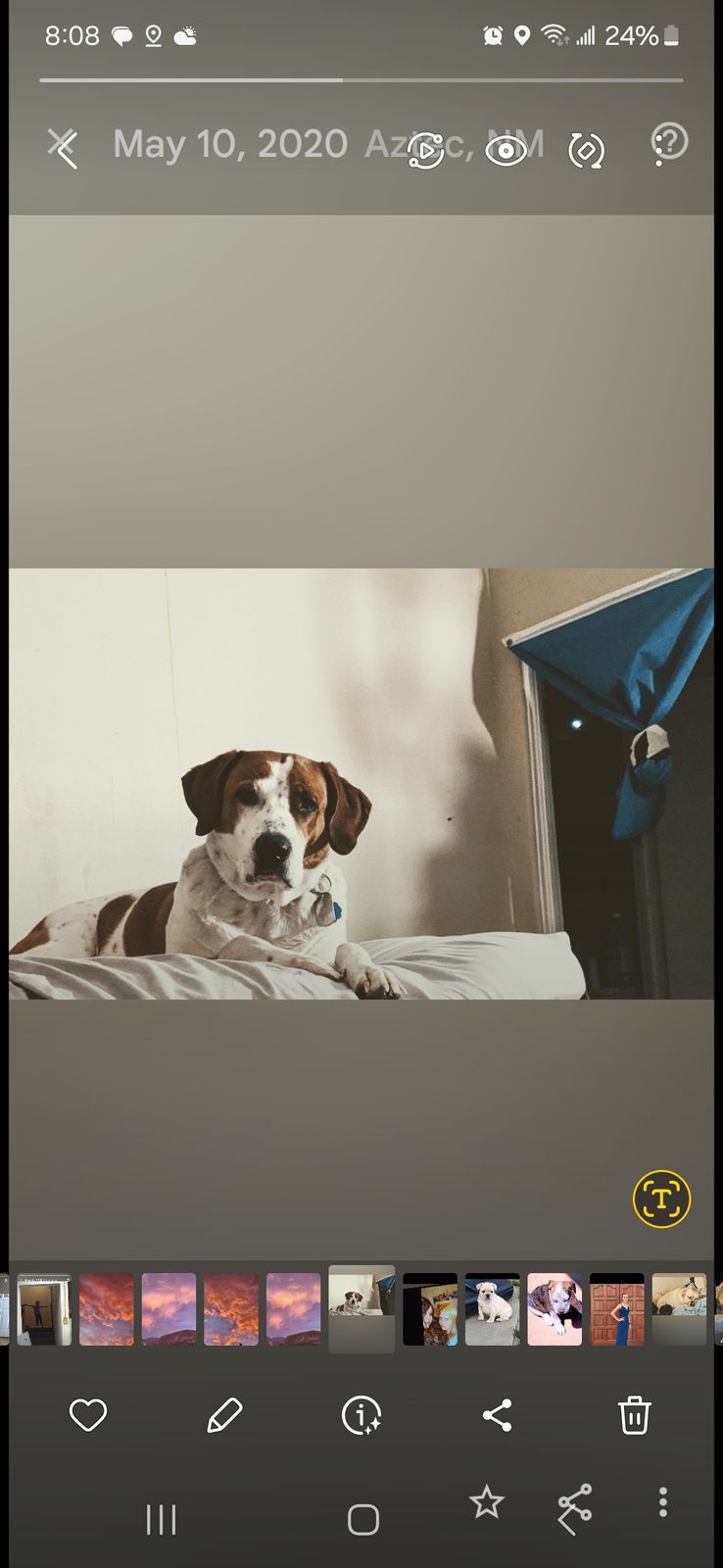
Task: Delete this photo using the trash icon
Action: [x=634, y=1415]
